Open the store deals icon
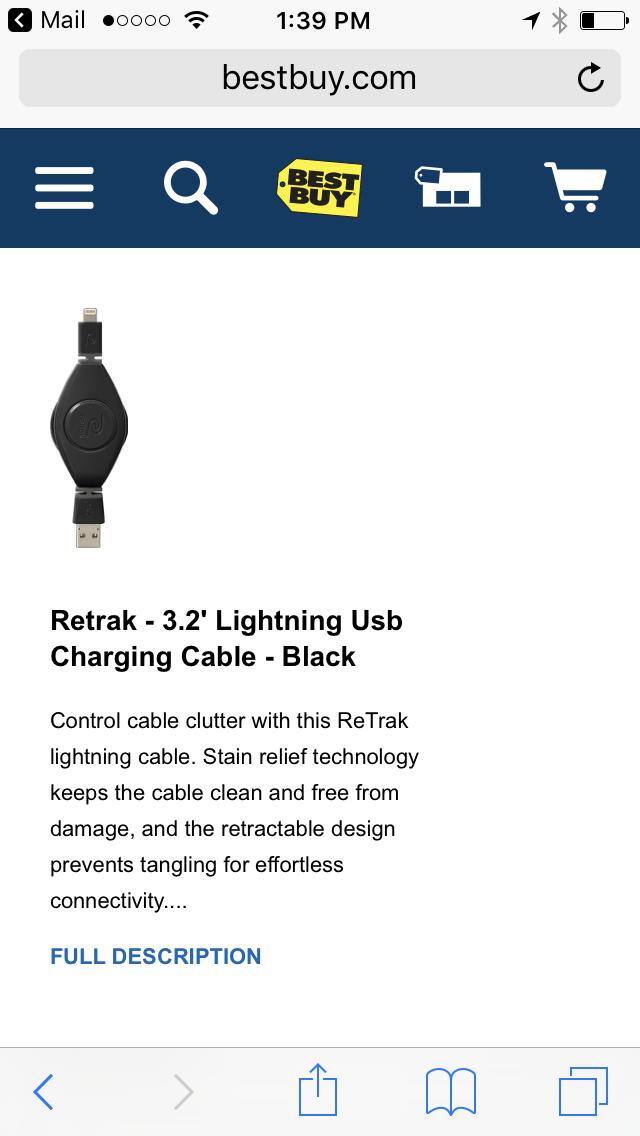The image size is (640, 1136). 448,187
